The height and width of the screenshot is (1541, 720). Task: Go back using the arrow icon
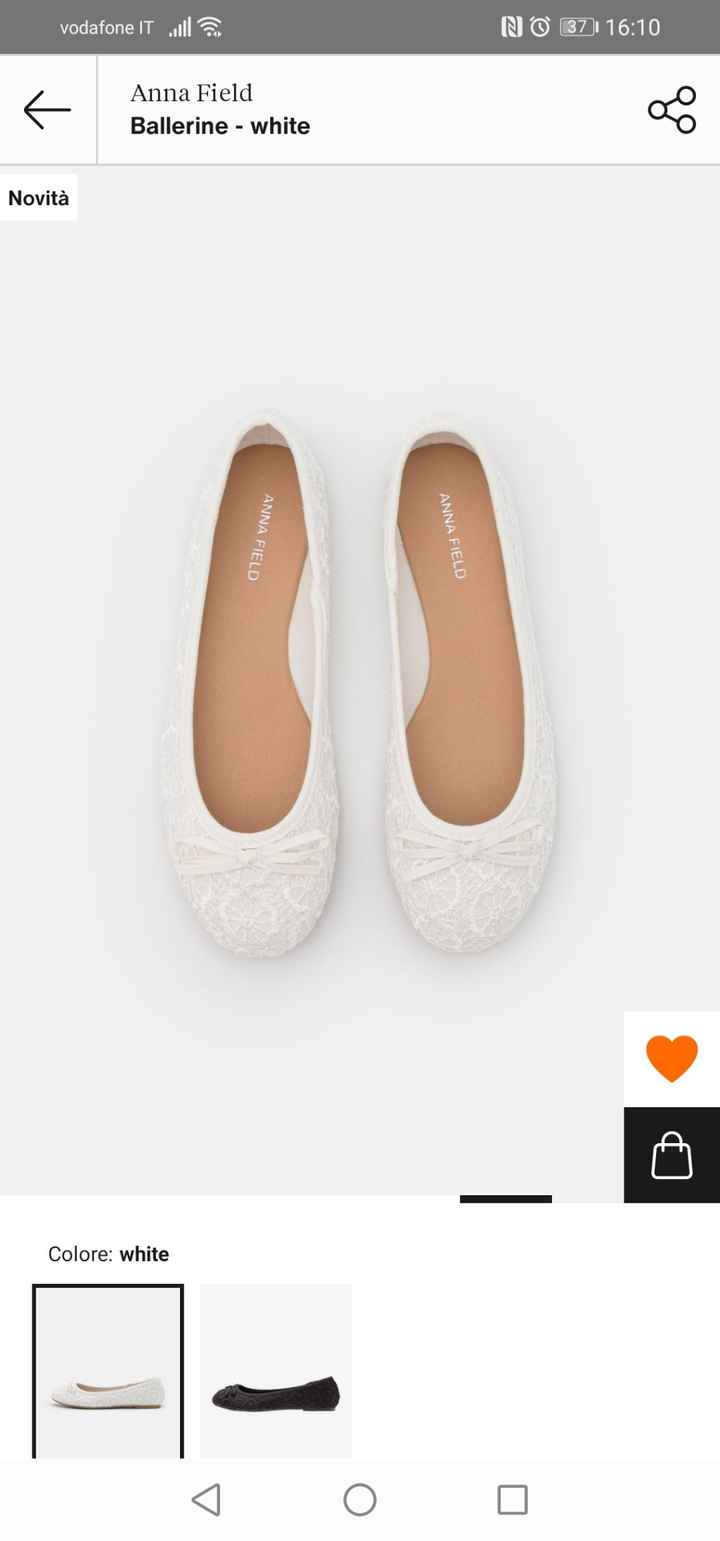(x=45, y=110)
